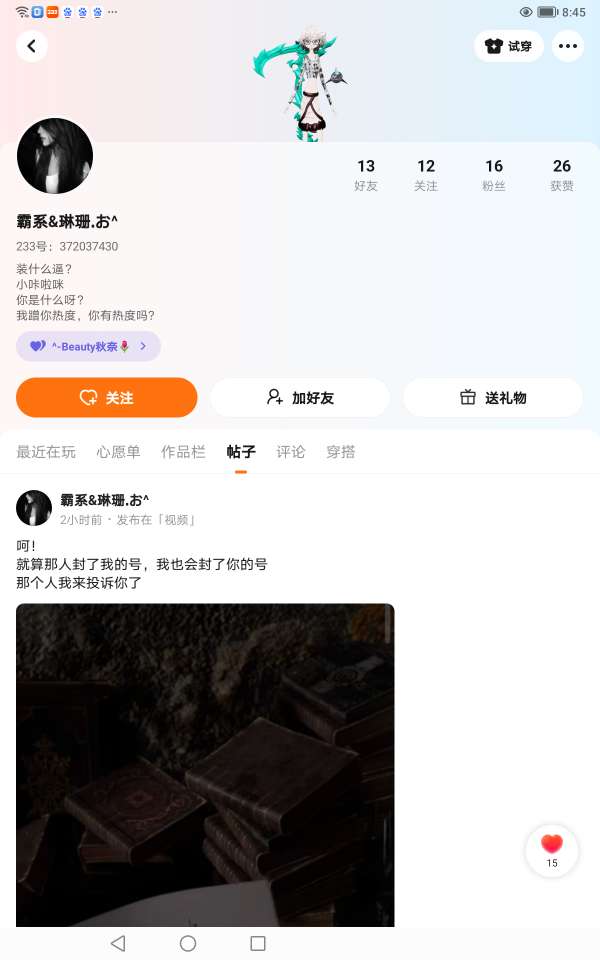
Task: Open the 12 关注 following list
Action: point(426,174)
